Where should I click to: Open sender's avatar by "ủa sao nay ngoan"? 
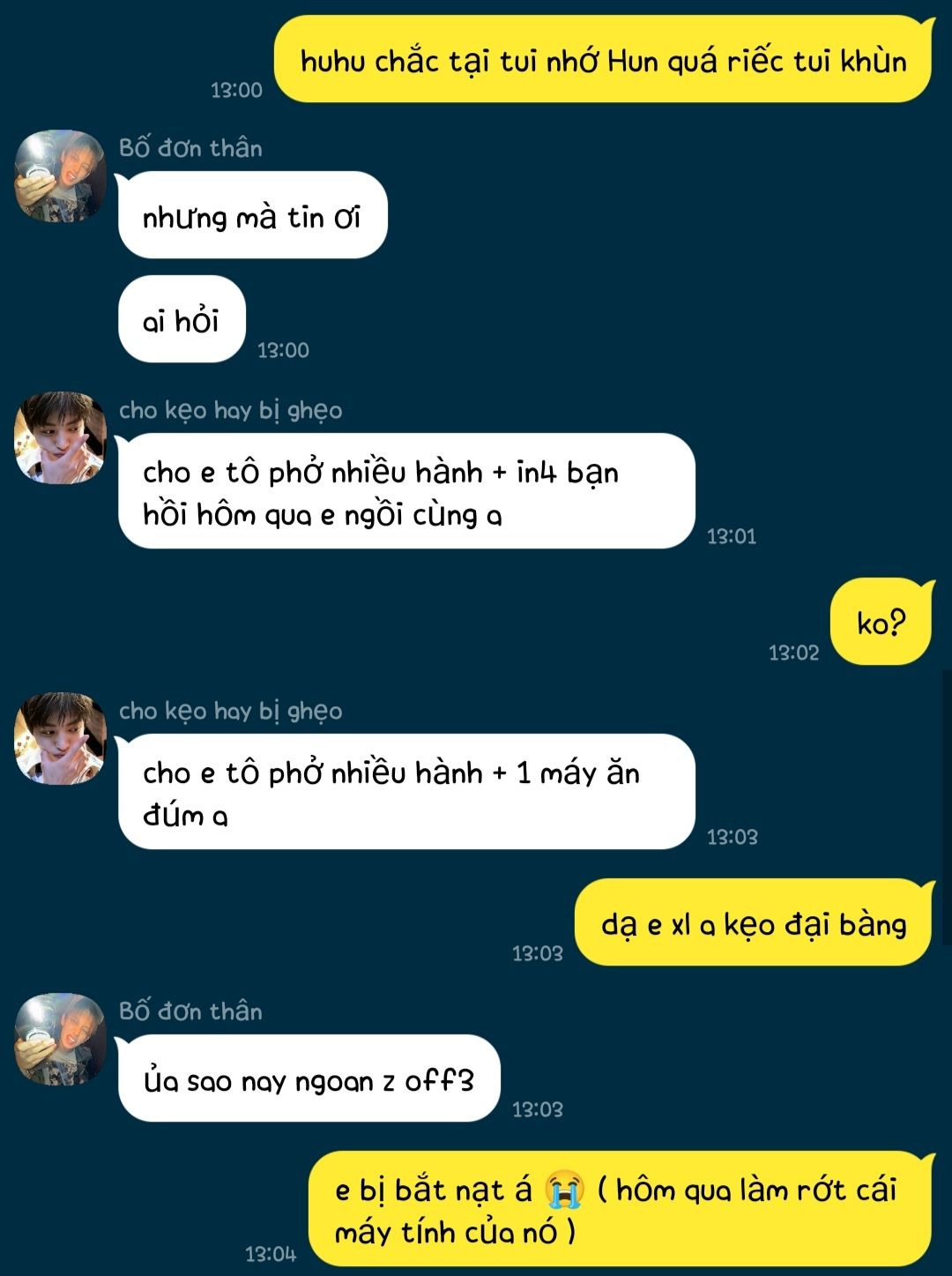(60, 1040)
